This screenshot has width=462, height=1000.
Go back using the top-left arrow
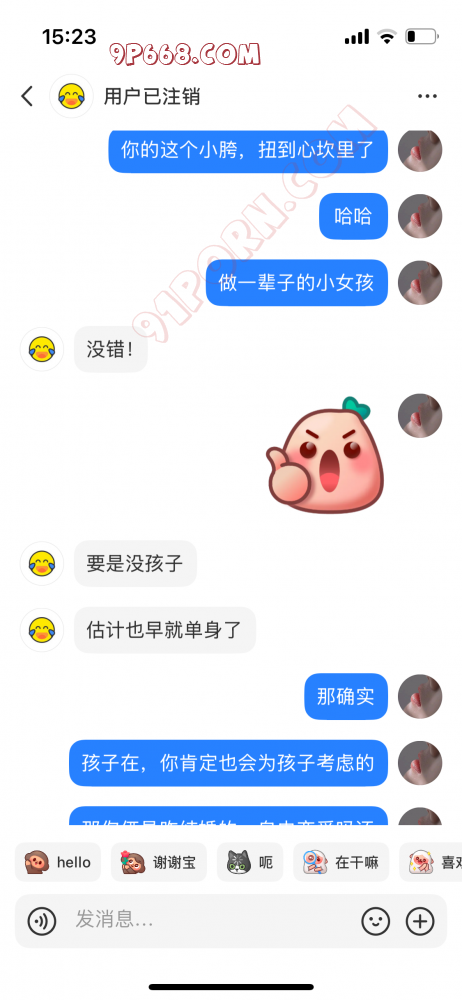[27, 96]
